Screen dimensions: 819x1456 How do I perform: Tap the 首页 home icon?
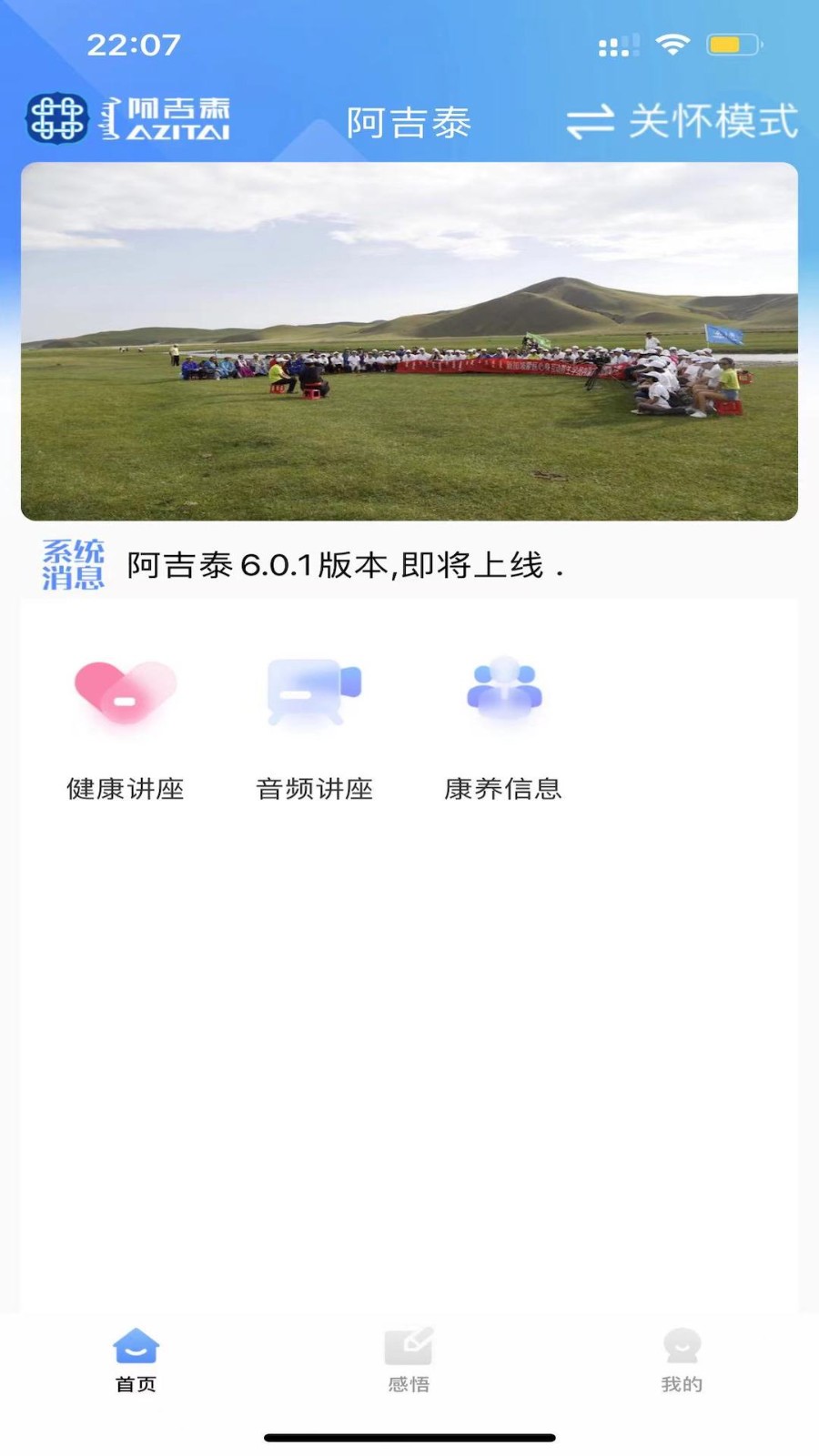tap(135, 1344)
